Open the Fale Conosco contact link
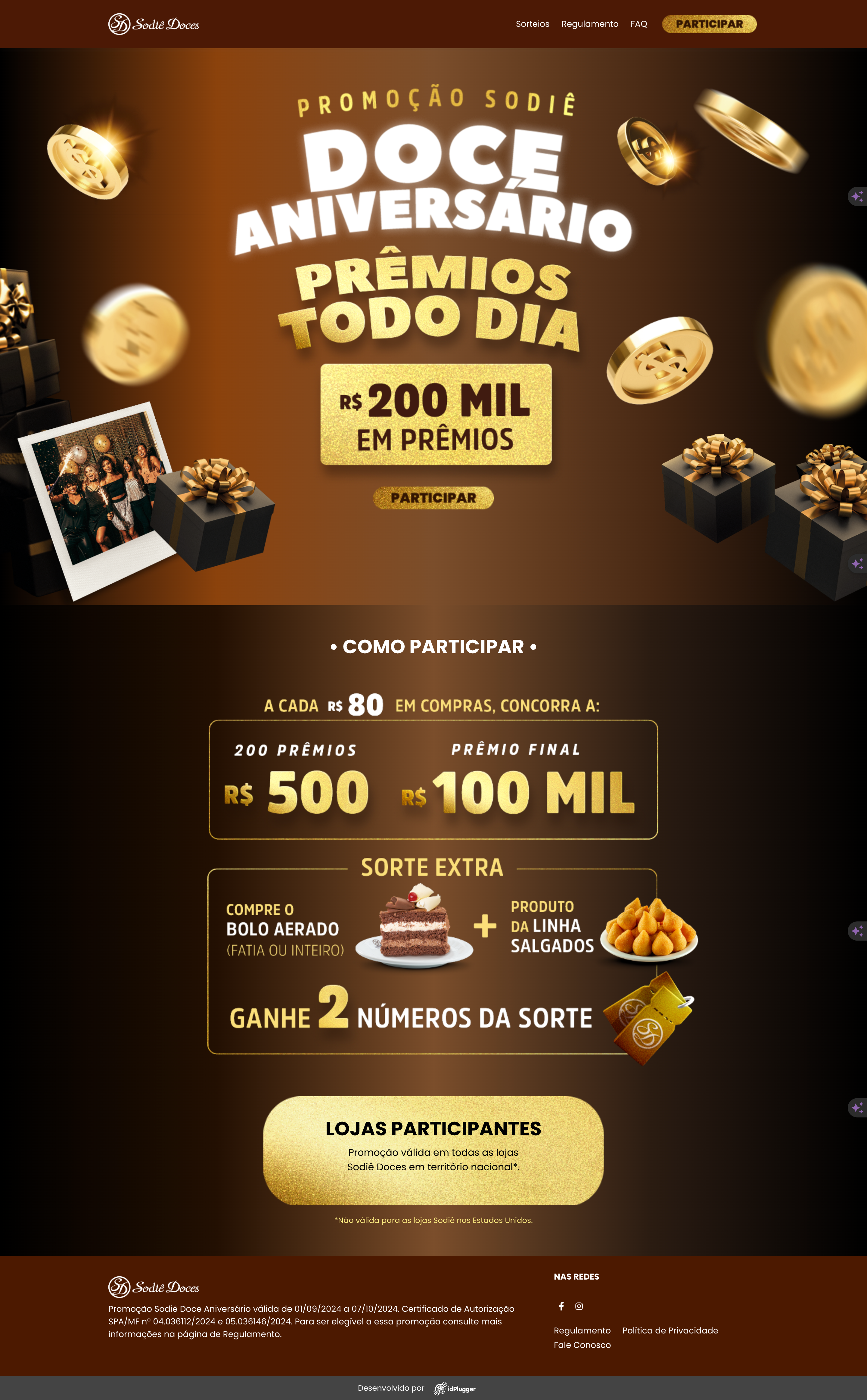The width and height of the screenshot is (867, 1400). click(581, 1345)
